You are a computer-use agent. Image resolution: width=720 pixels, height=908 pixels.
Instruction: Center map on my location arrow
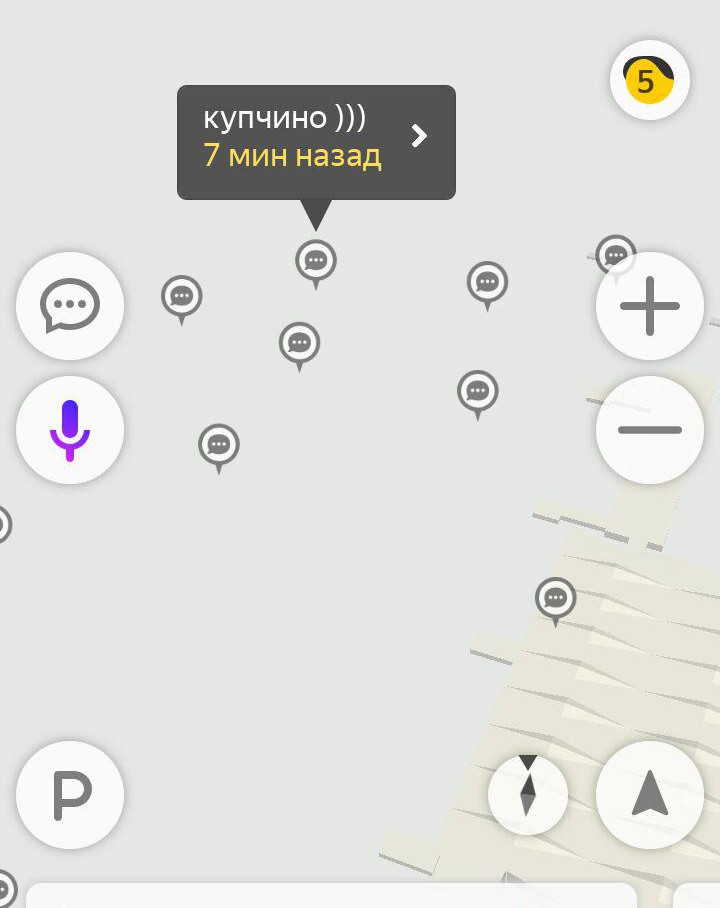650,795
